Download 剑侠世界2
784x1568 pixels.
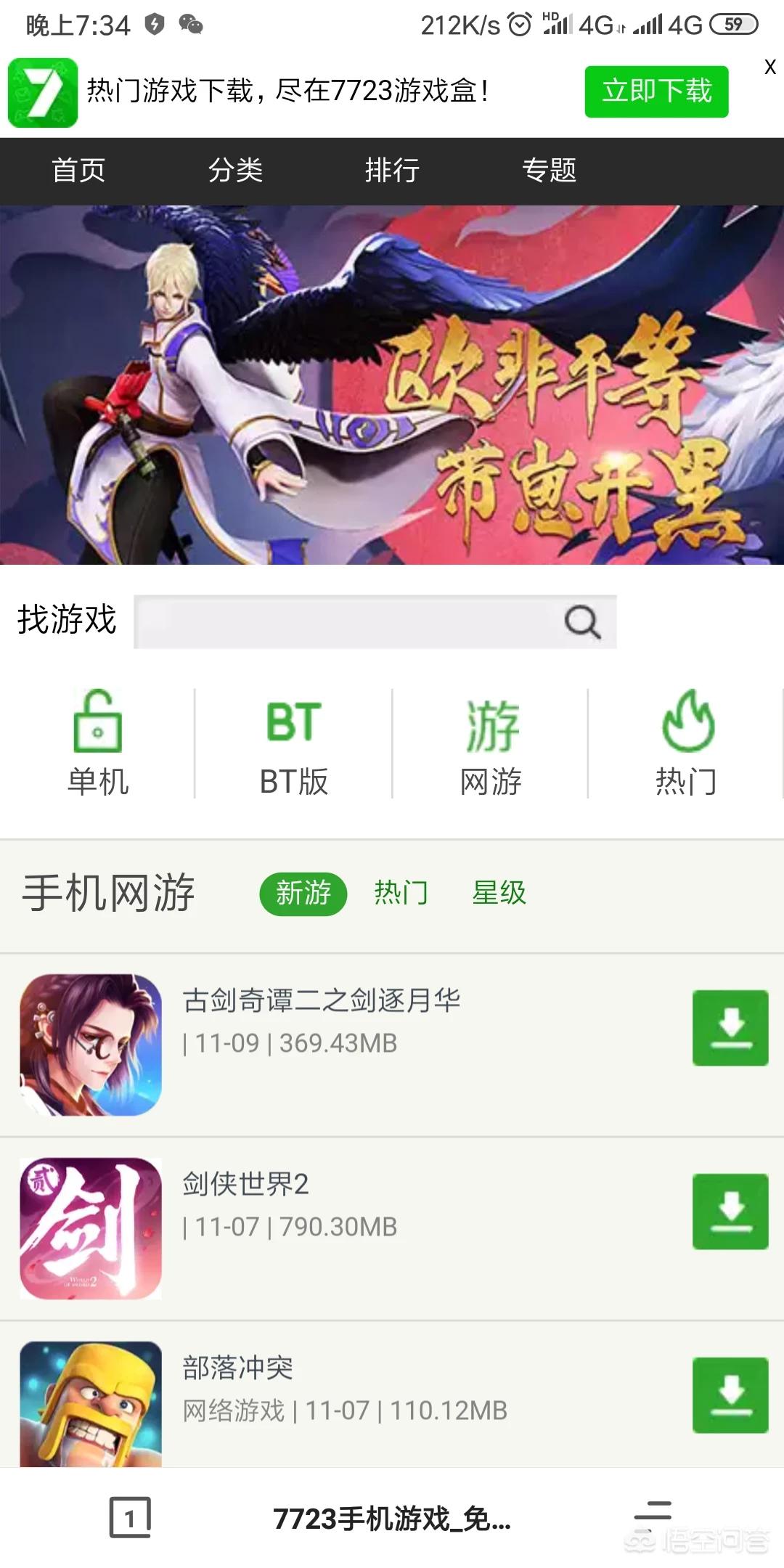pos(730,1212)
